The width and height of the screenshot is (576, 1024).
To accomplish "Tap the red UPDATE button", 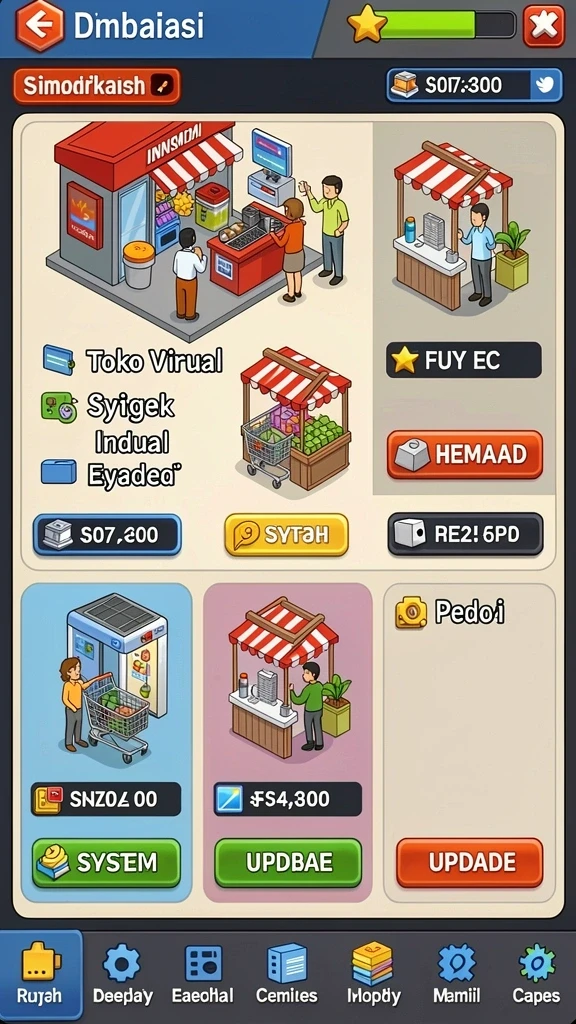I will [470, 863].
